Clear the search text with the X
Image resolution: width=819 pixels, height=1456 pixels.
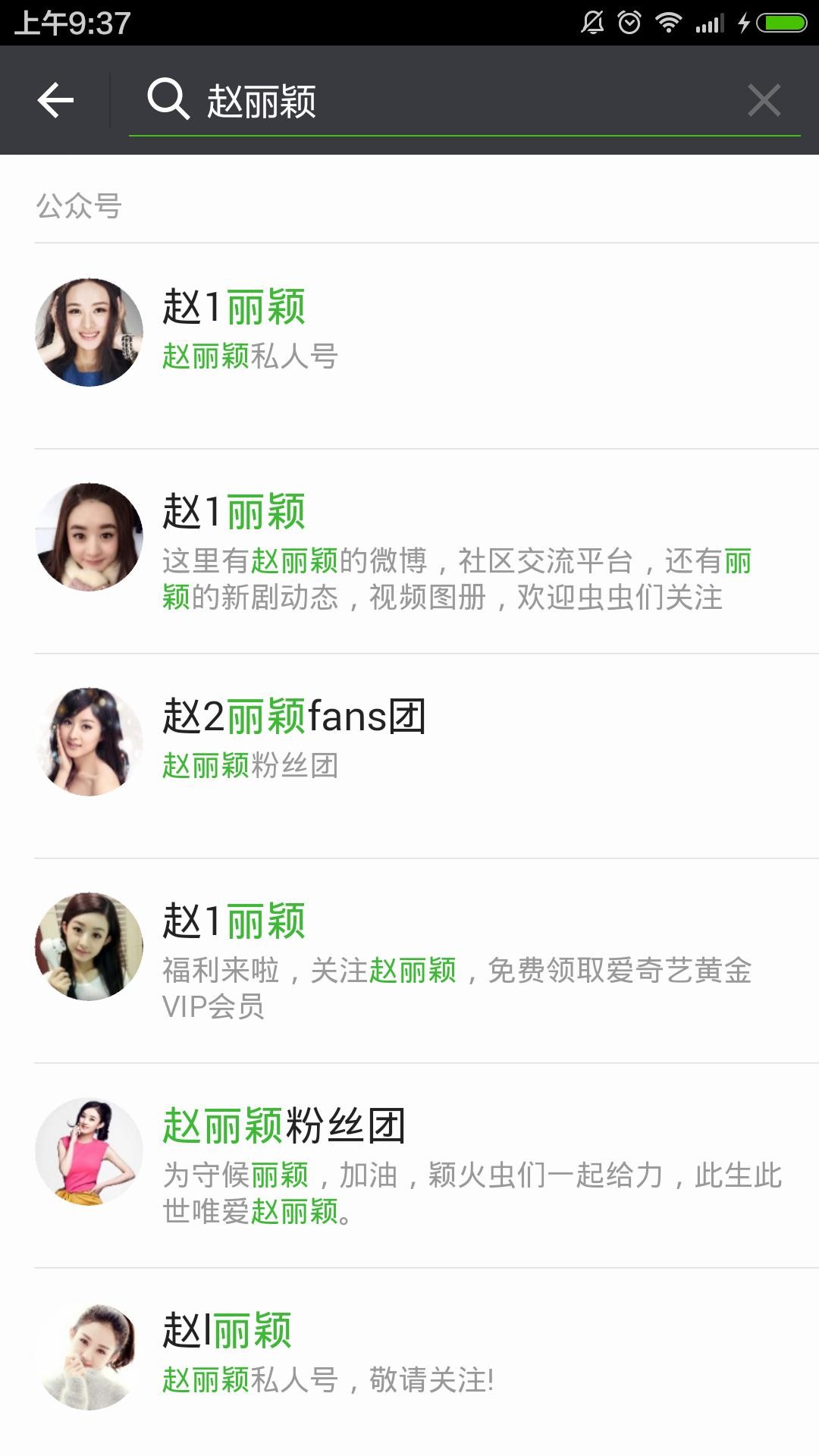point(764,100)
